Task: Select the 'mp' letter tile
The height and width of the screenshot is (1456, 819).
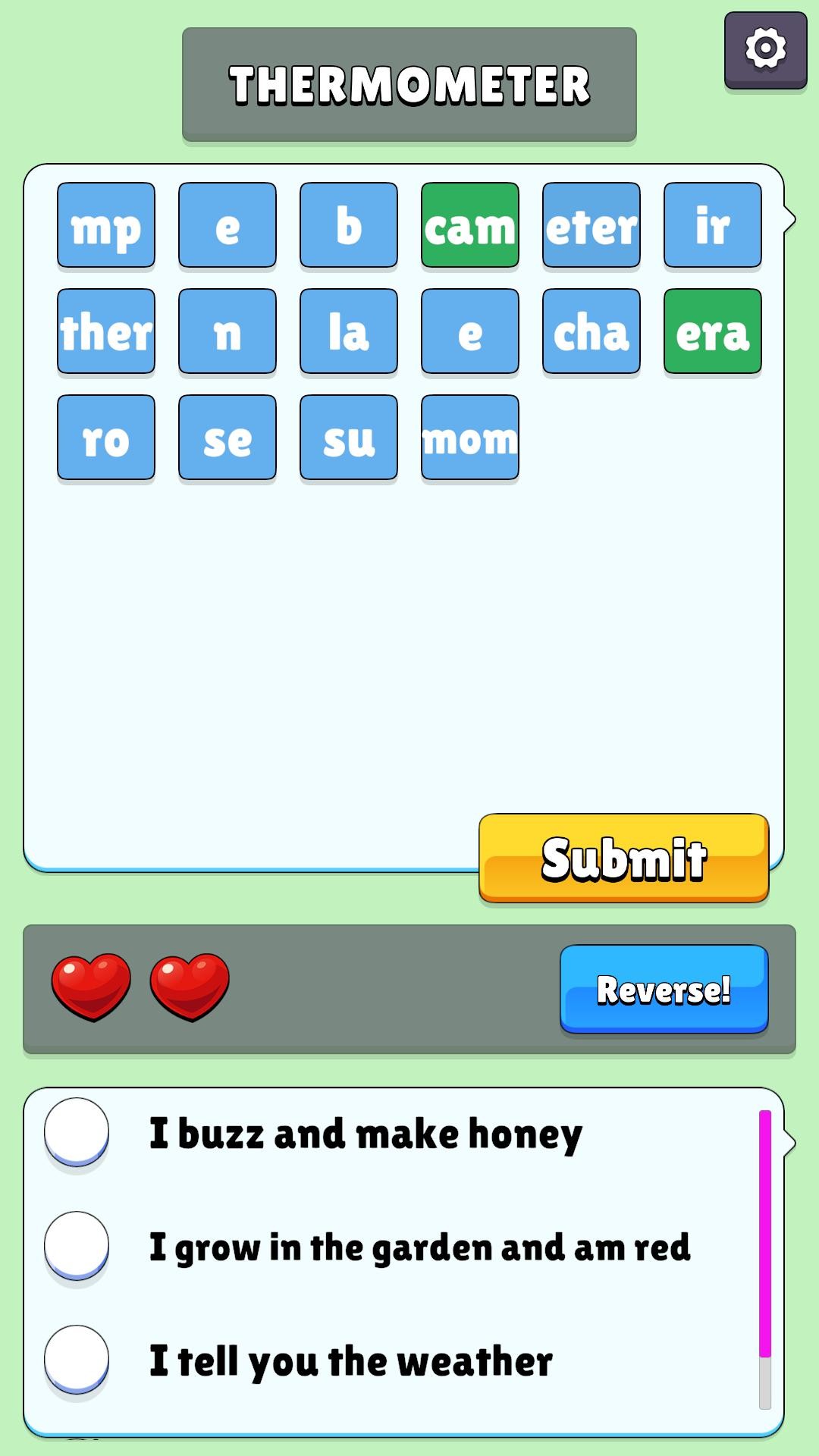Action: pyautogui.click(x=106, y=225)
